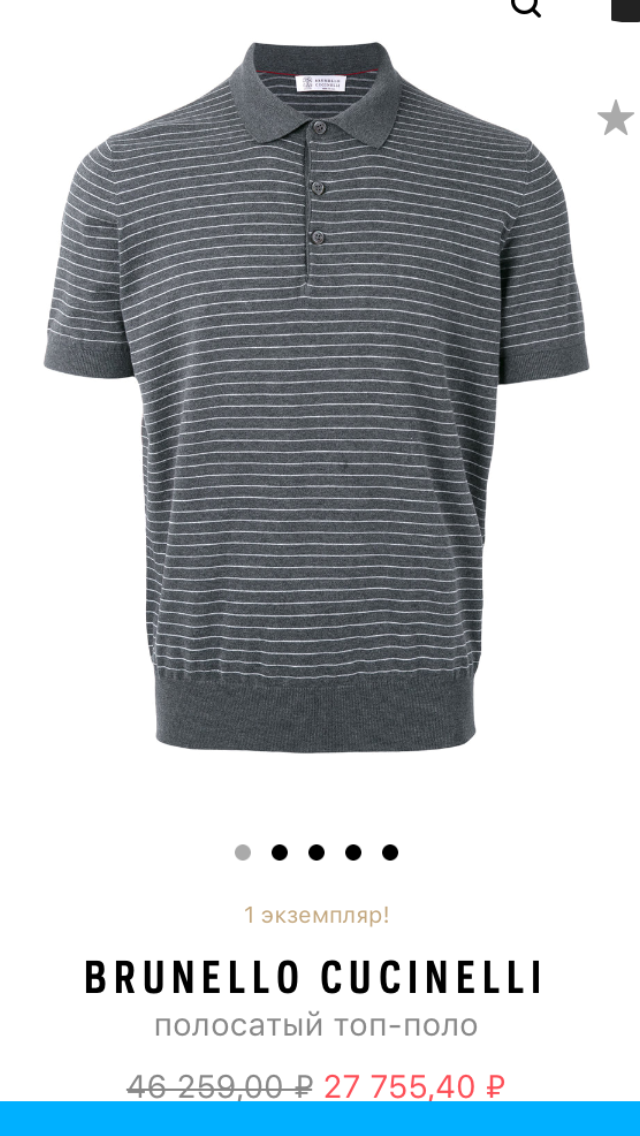640x1136 pixels.
Task: Jump to the last product photo dot
Action: [390, 852]
